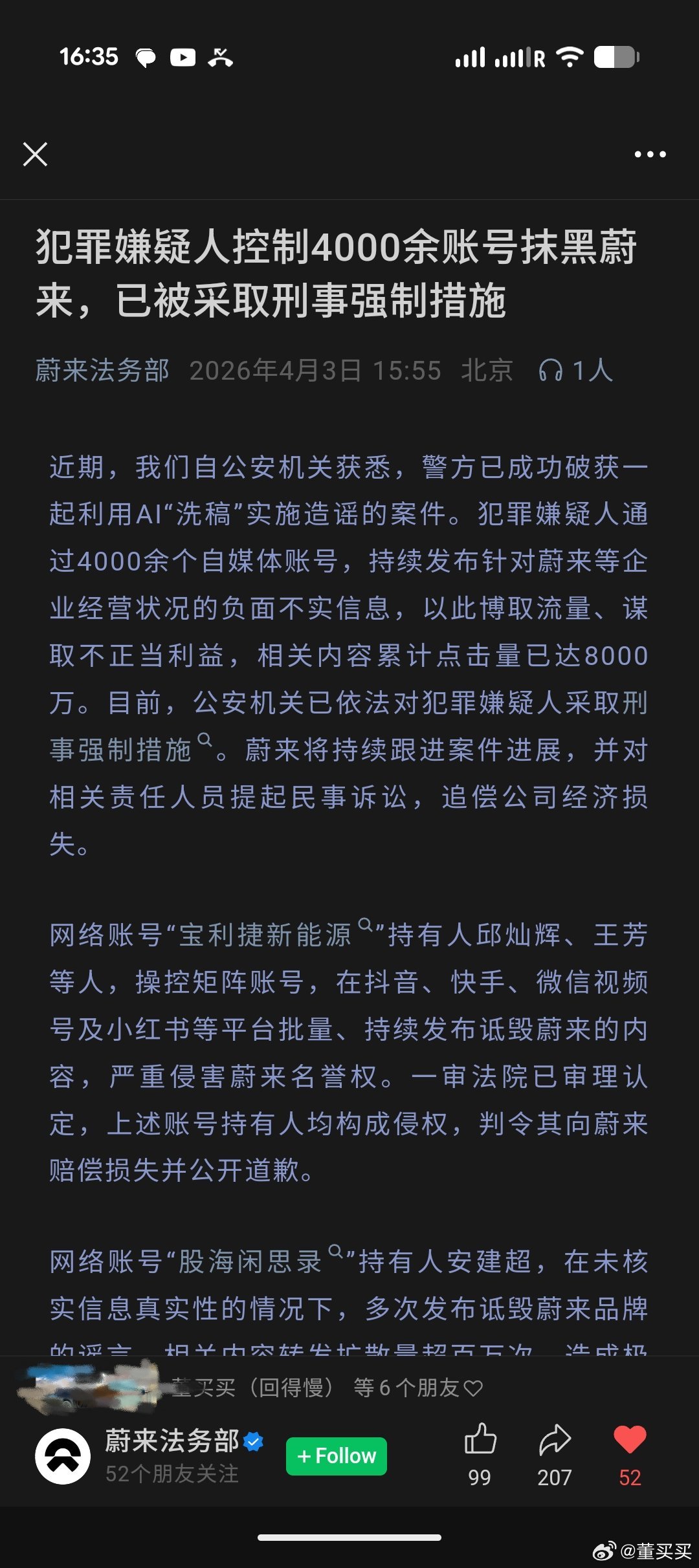Open the more options menu
Image resolution: width=699 pixels, height=1568 pixels.
point(649,154)
